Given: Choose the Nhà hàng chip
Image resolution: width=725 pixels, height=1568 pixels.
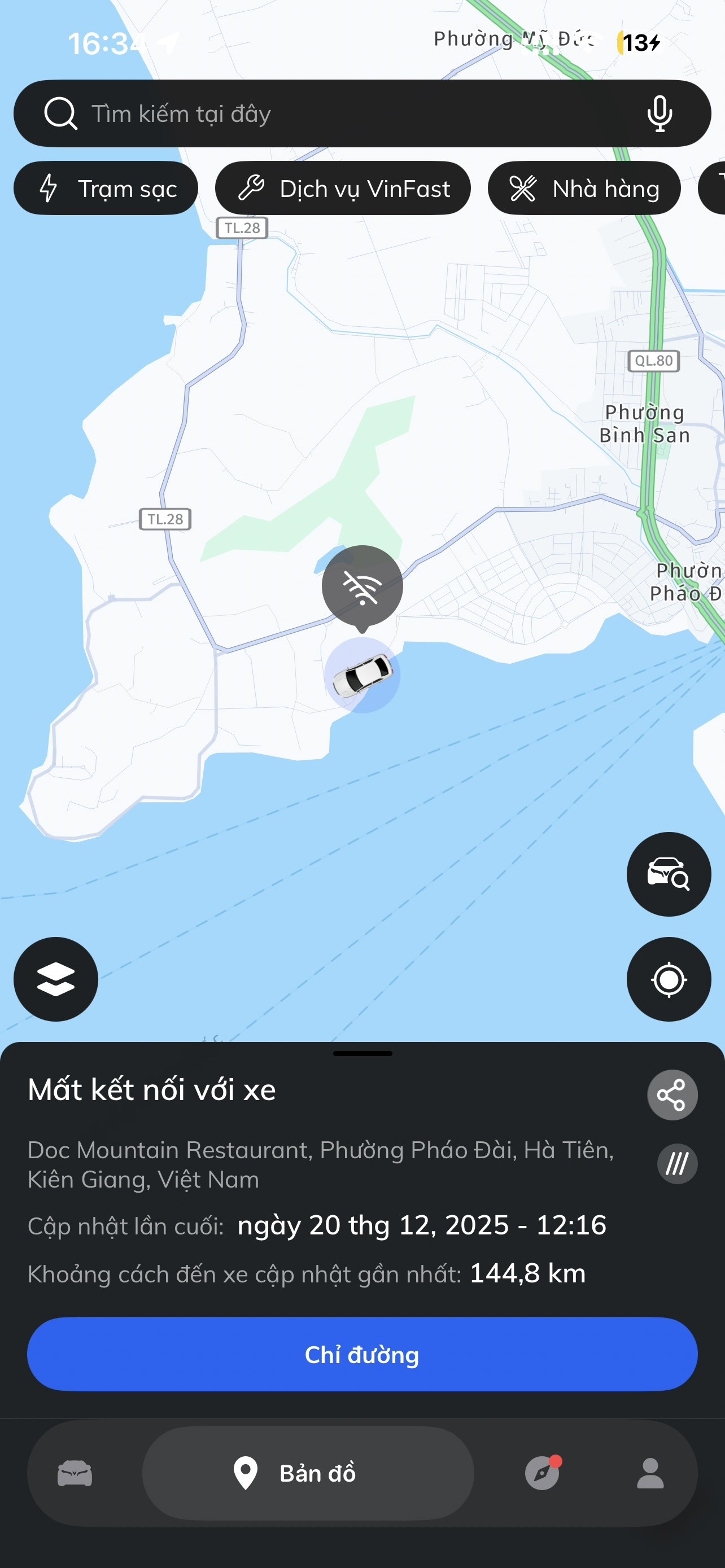Looking at the screenshot, I should [584, 189].
